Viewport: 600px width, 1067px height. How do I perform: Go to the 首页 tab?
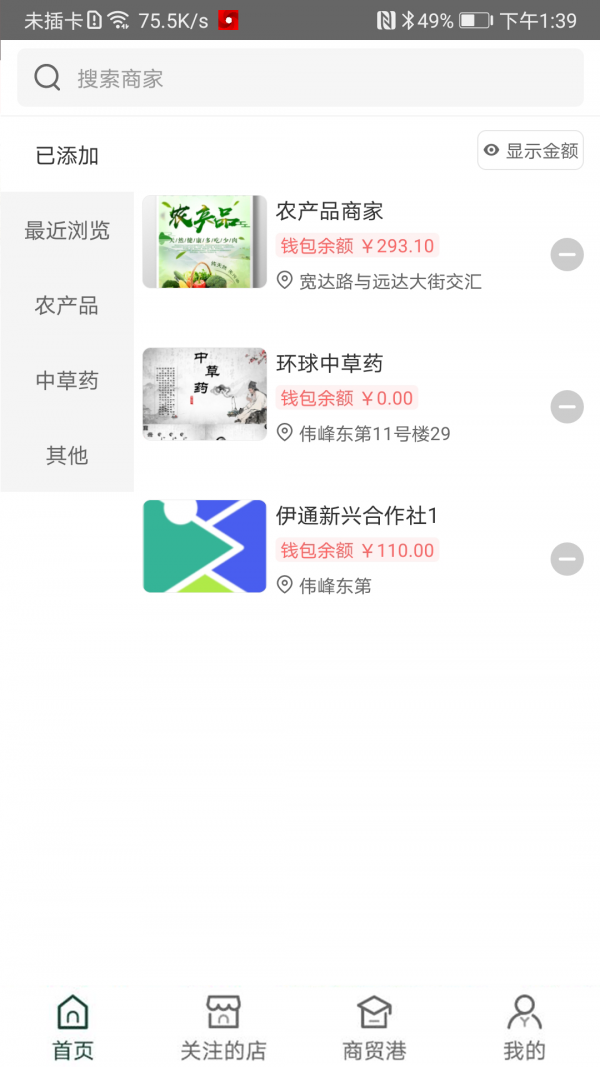coord(73,1027)
